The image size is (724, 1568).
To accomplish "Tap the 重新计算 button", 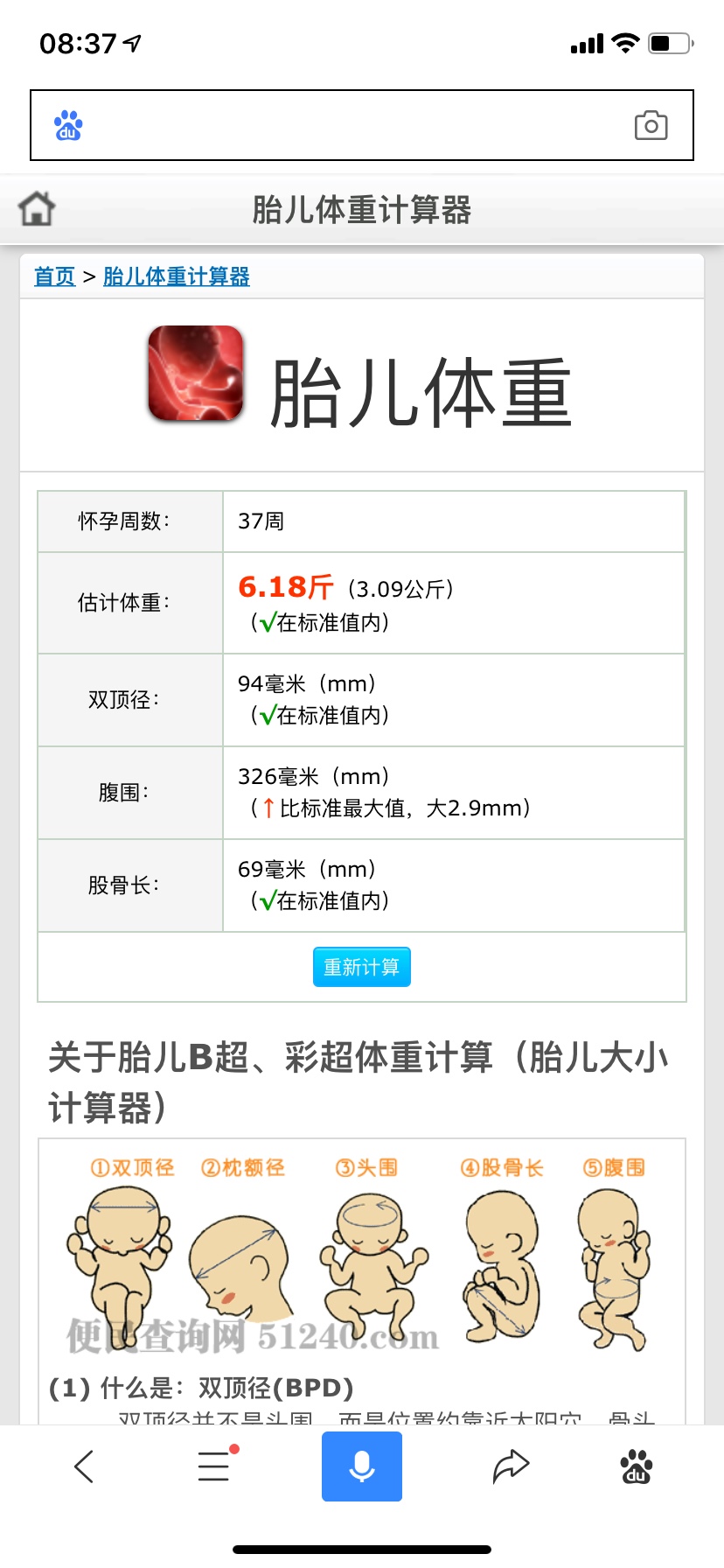I will coord(361,967).
